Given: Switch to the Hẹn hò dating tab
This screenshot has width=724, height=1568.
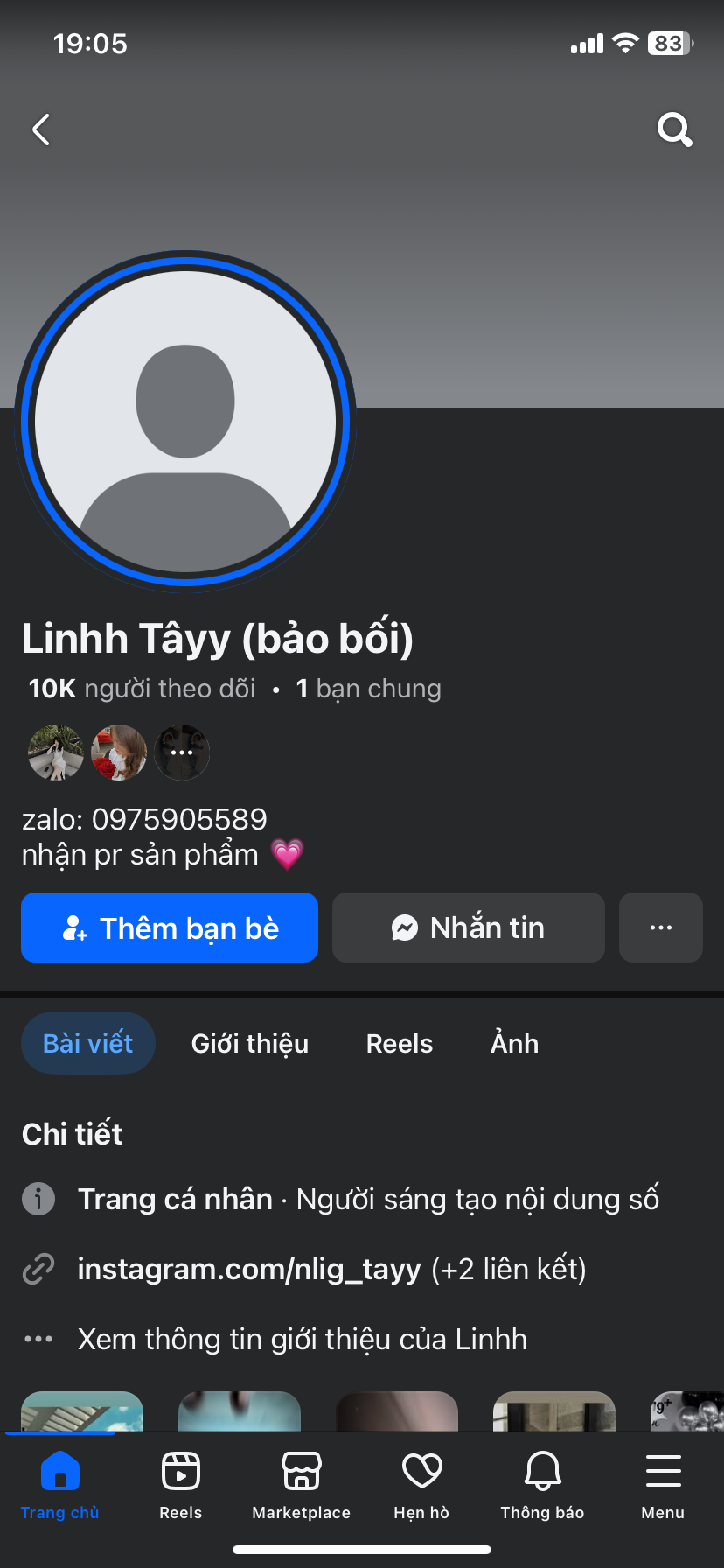Looking at the screenshot, I should click(421, 1484).
